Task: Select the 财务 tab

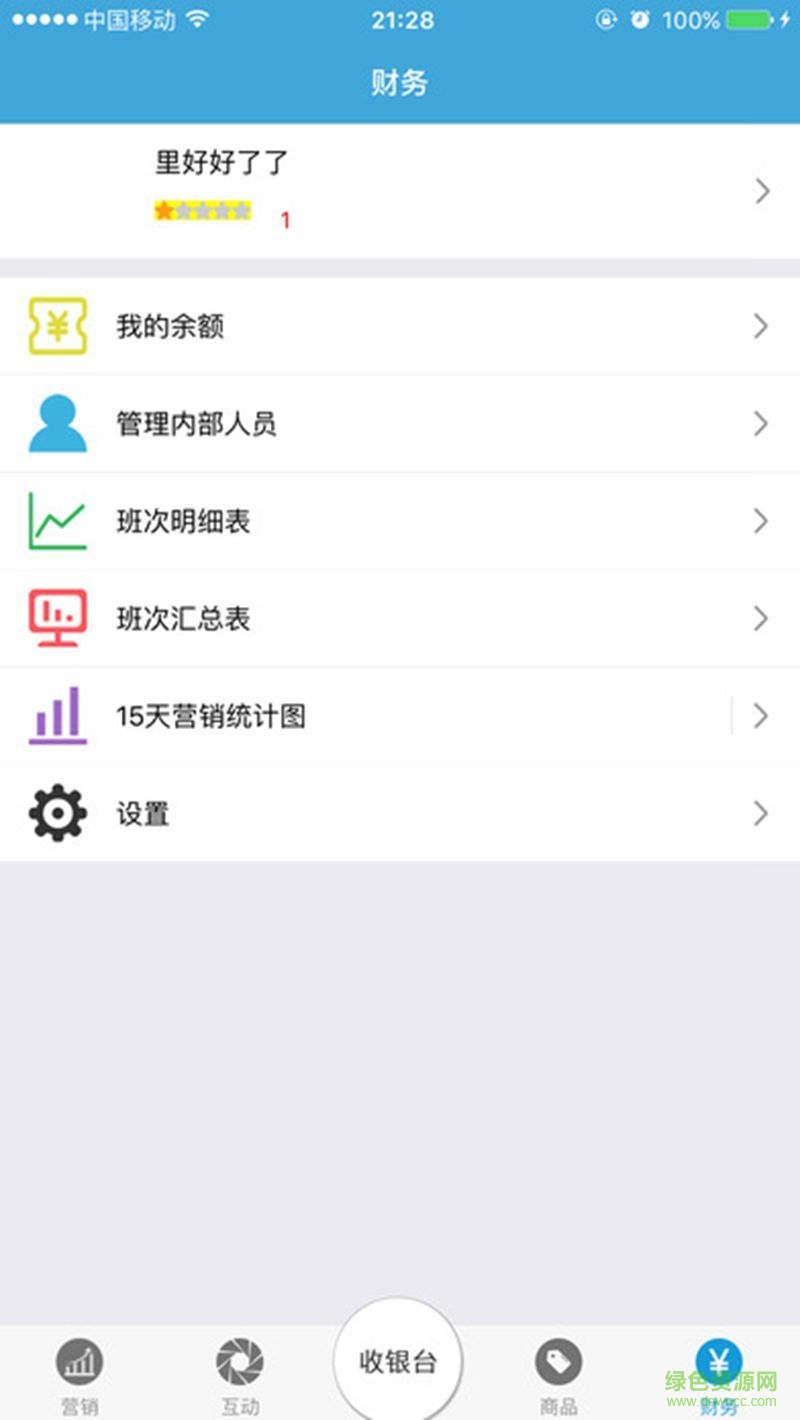Action: 718,1375
